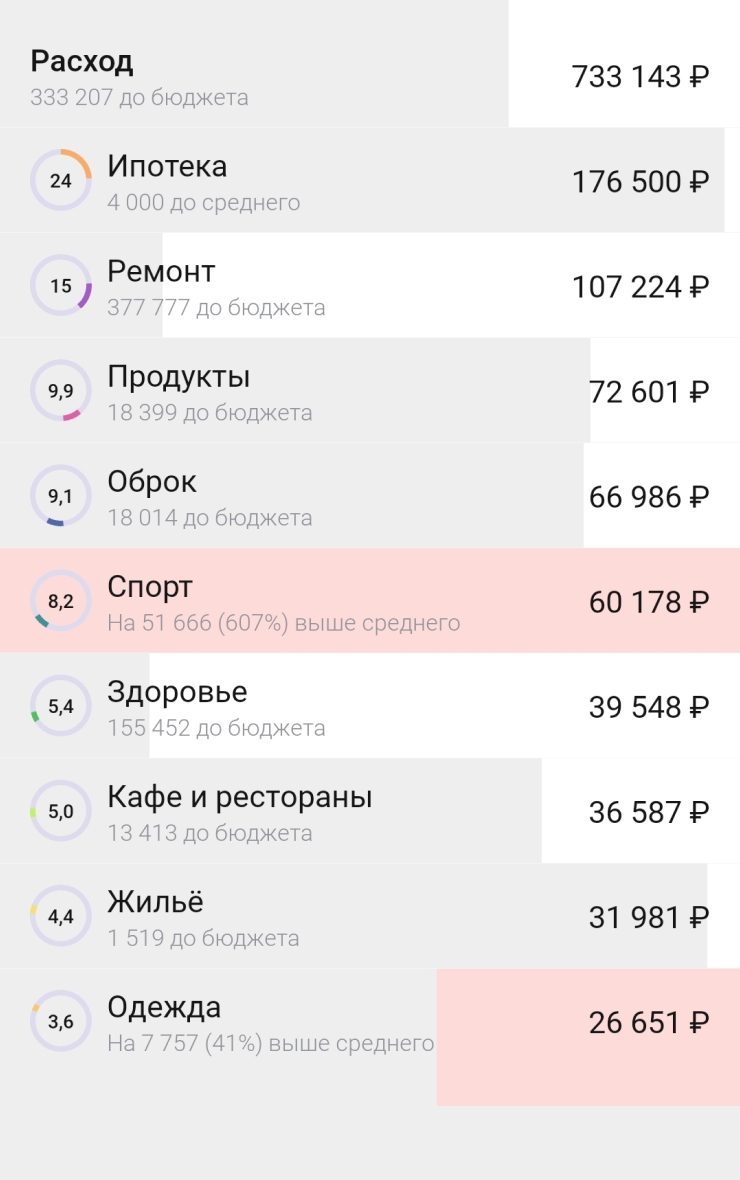Show details for Здоровье
Viewport: 740px width, 1180px height.
tap(370, 707)
